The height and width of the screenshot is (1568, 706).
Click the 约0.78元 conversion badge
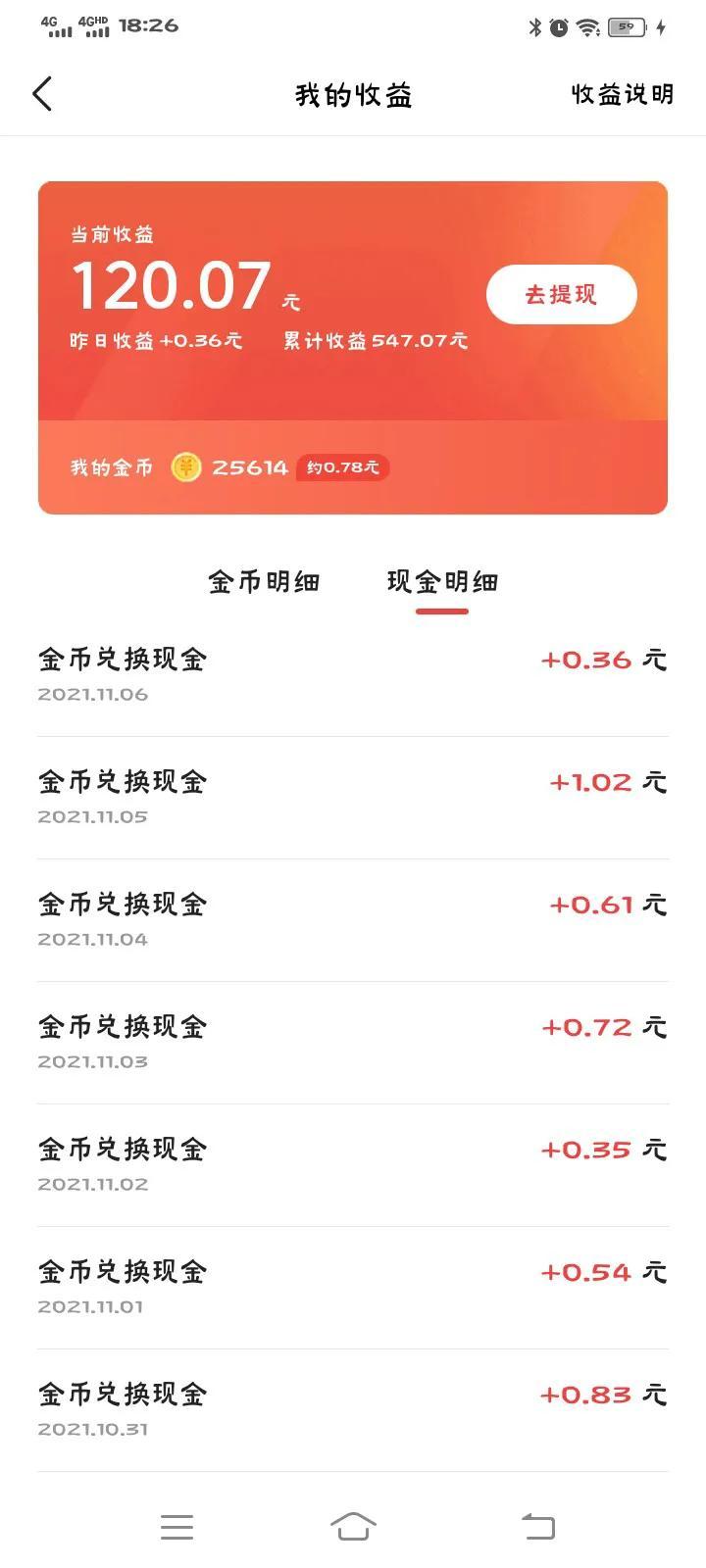[342, 467]
